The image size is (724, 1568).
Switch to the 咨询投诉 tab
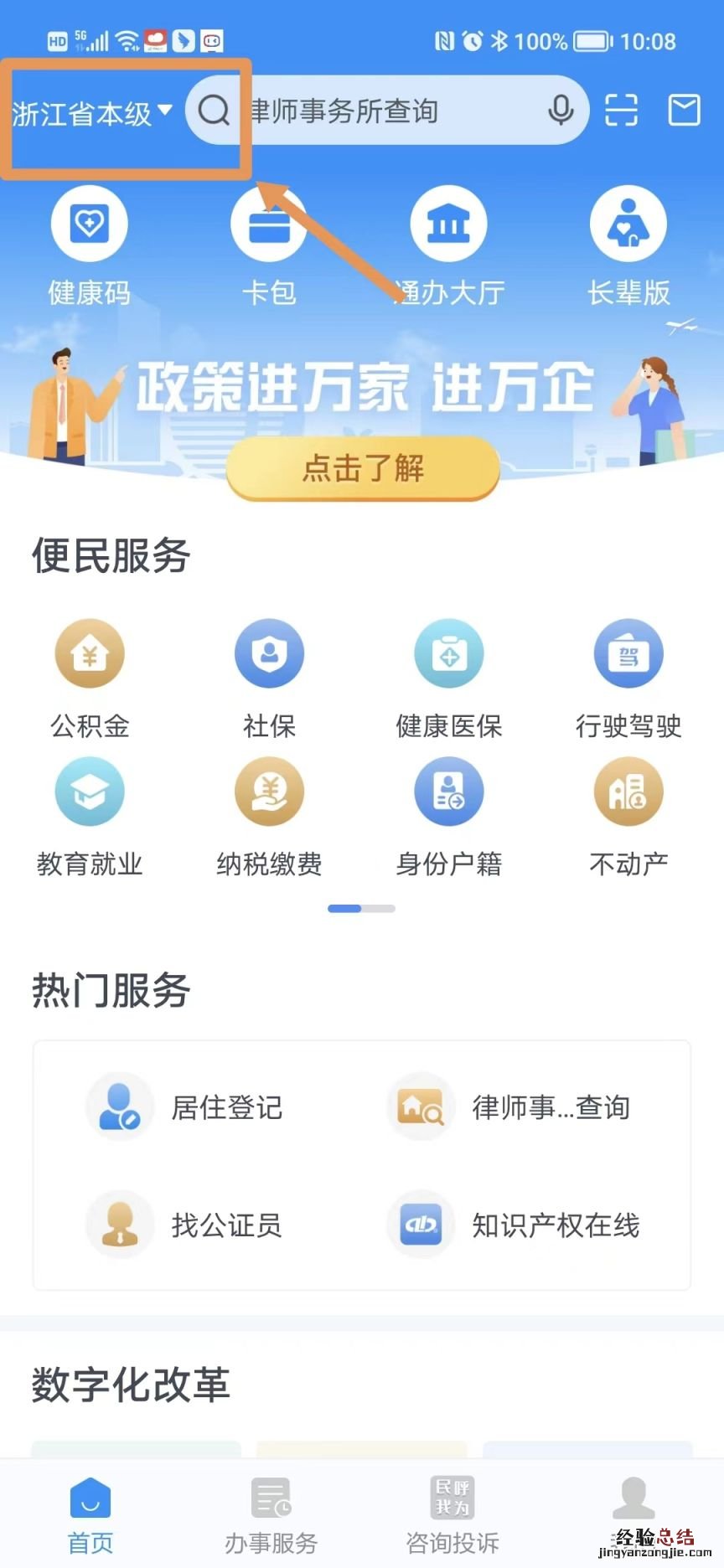(x=452, y=1515)
